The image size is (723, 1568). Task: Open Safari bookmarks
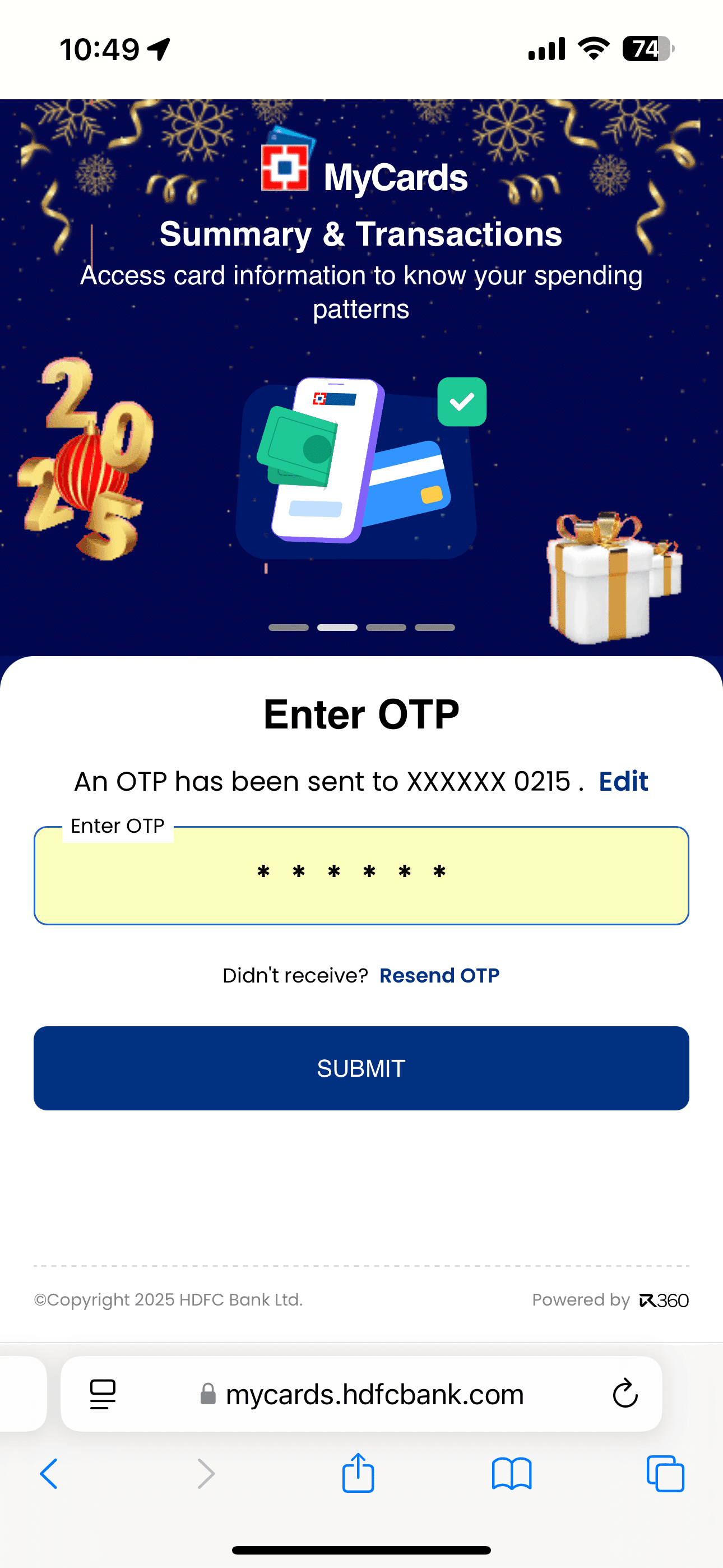(x=512, y=1474)
